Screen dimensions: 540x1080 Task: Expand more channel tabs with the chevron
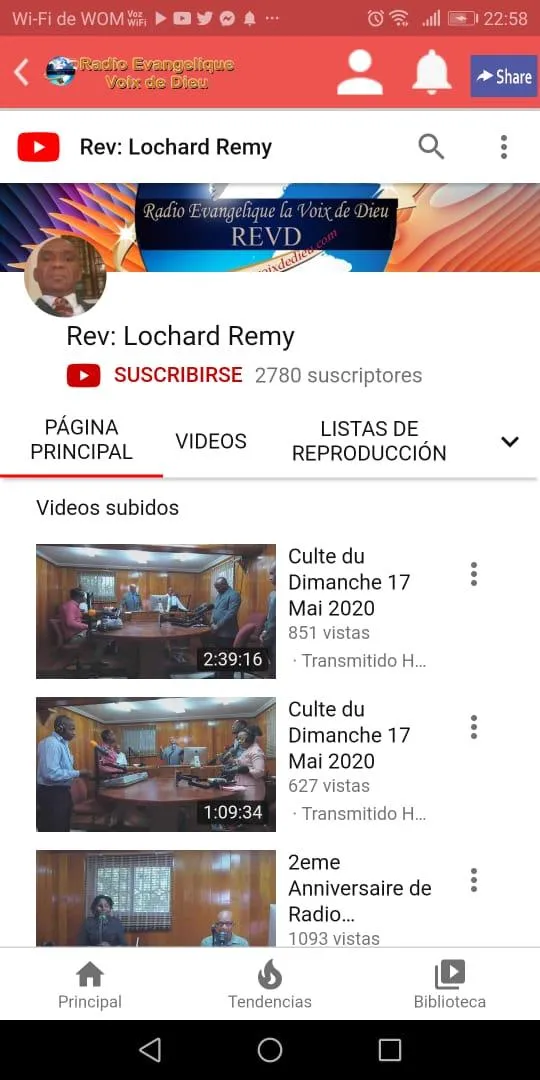click(x=510, y=442)
